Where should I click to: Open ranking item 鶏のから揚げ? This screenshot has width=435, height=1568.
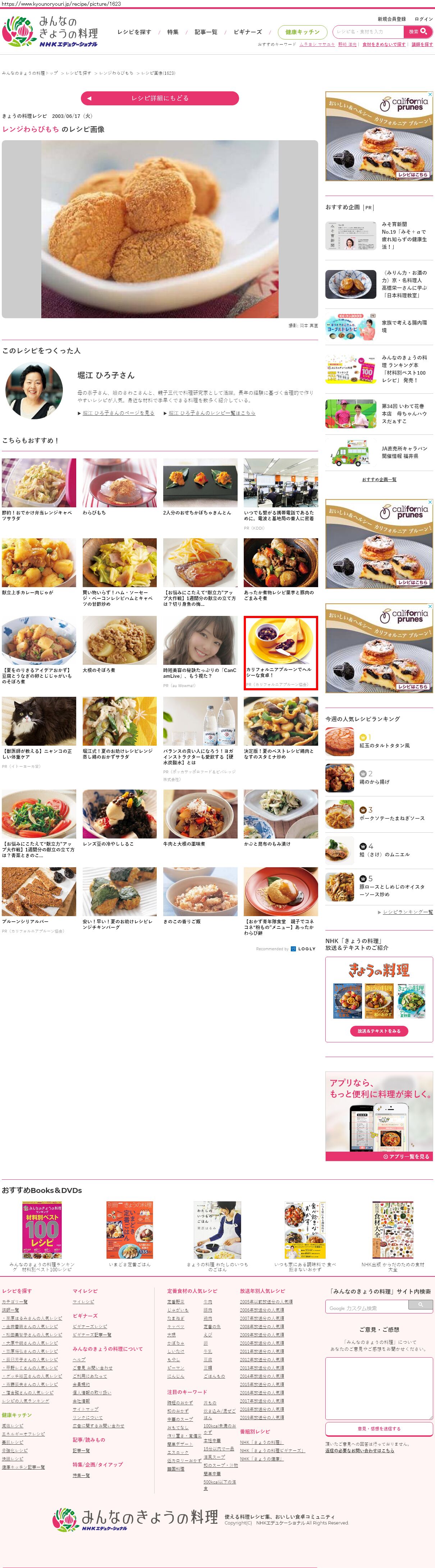tap(374, 782)
